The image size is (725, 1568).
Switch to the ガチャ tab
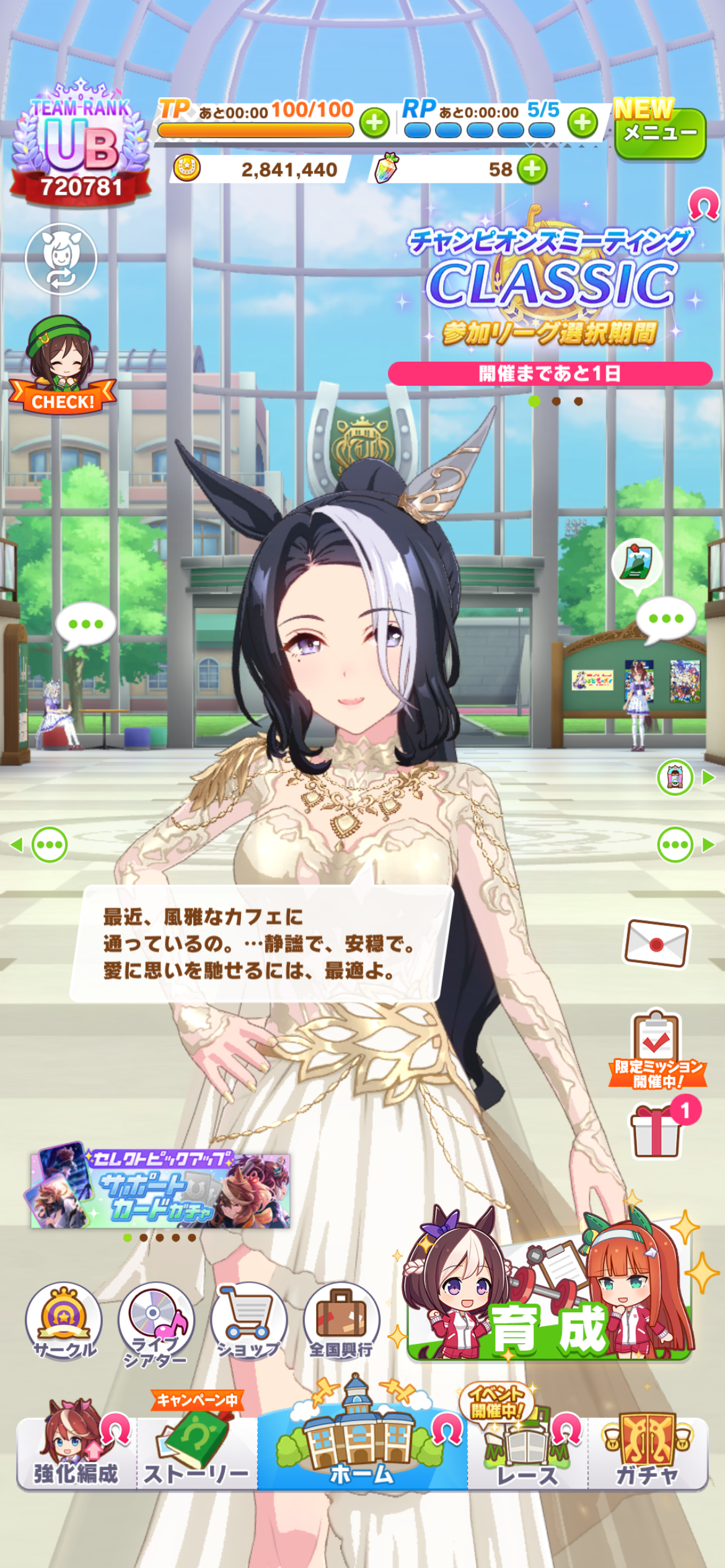pyautogui.click(x=648, y=1453)
